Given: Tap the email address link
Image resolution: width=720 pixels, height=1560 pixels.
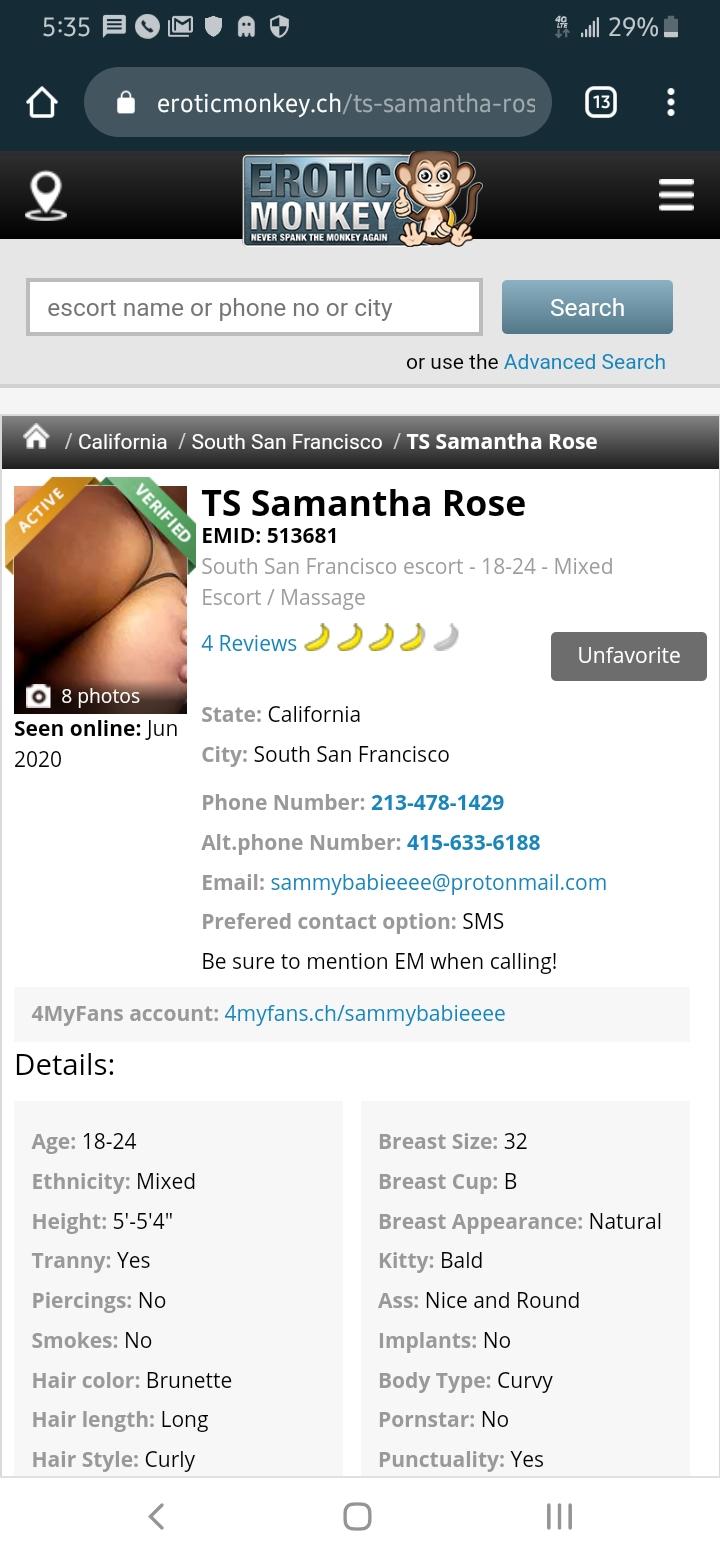Looking at the screenshot, I should tap(438, 882).
